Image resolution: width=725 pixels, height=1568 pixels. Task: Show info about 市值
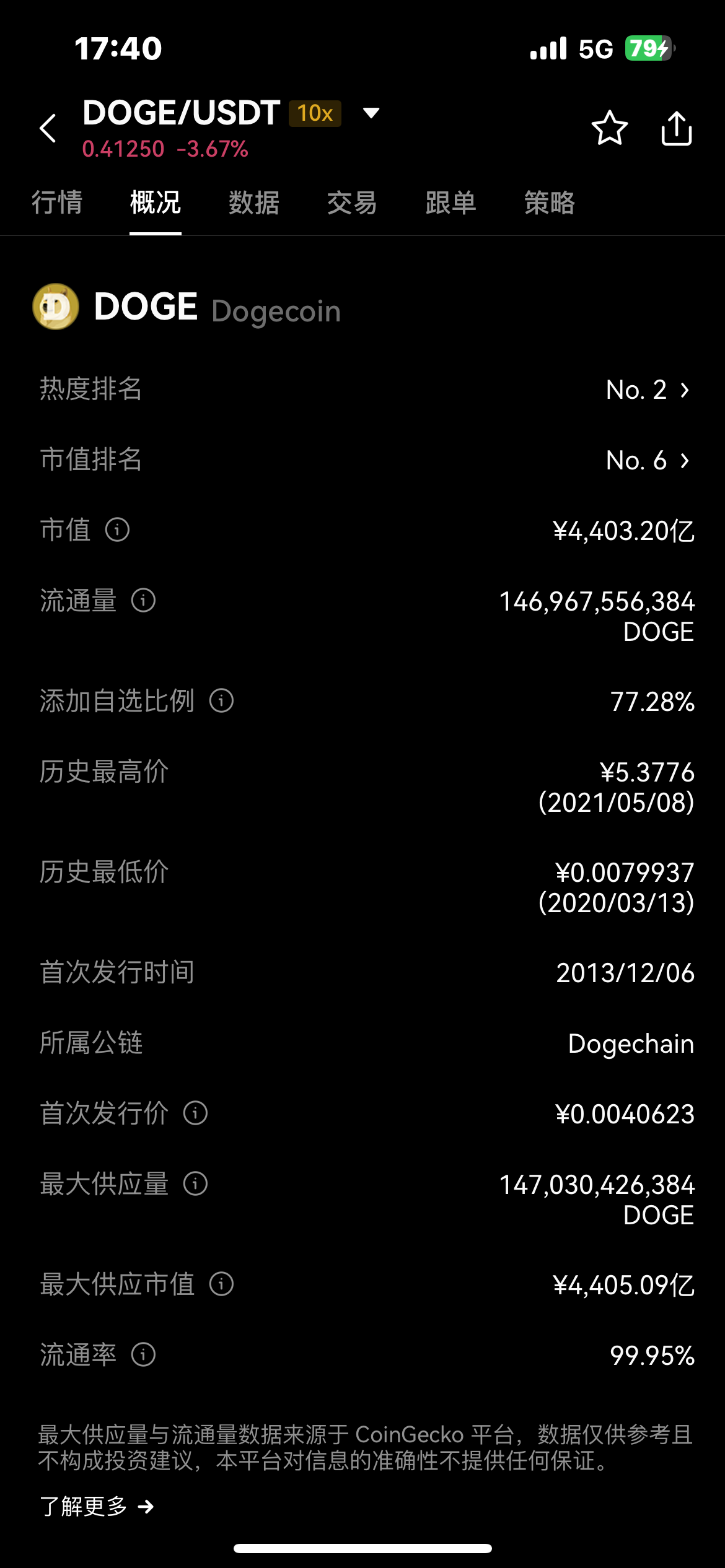coord(117,530)
